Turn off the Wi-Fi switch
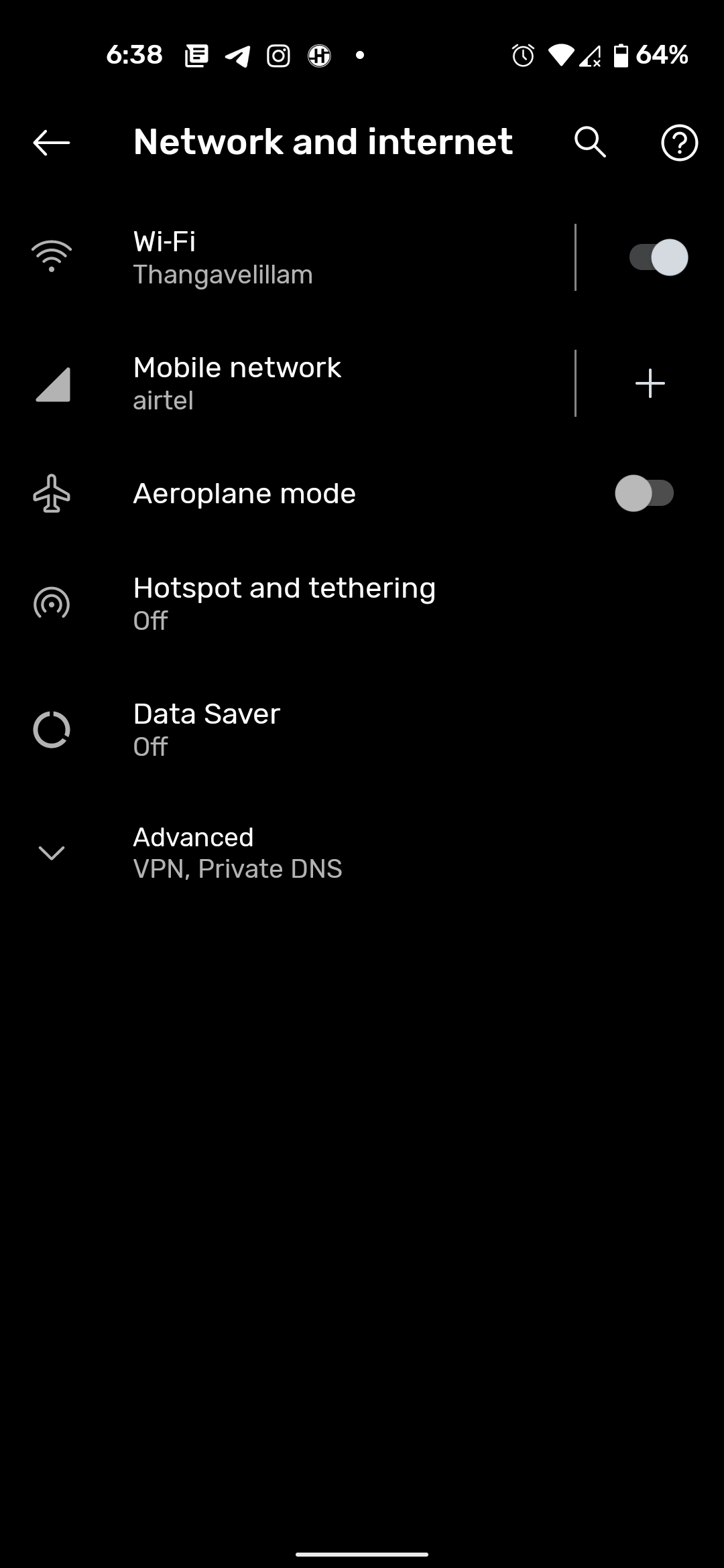The width and height of the screenshot is (724, 1568). [x=658, y=258]
